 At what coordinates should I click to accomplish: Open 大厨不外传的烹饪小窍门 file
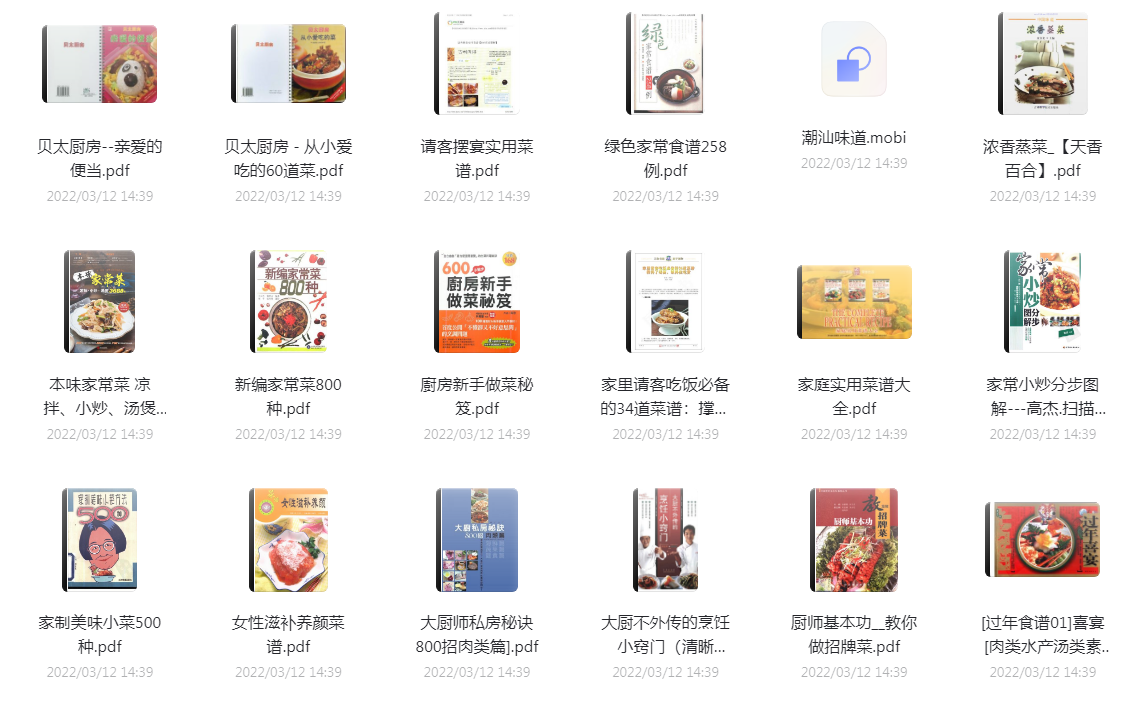coord(665,540)
